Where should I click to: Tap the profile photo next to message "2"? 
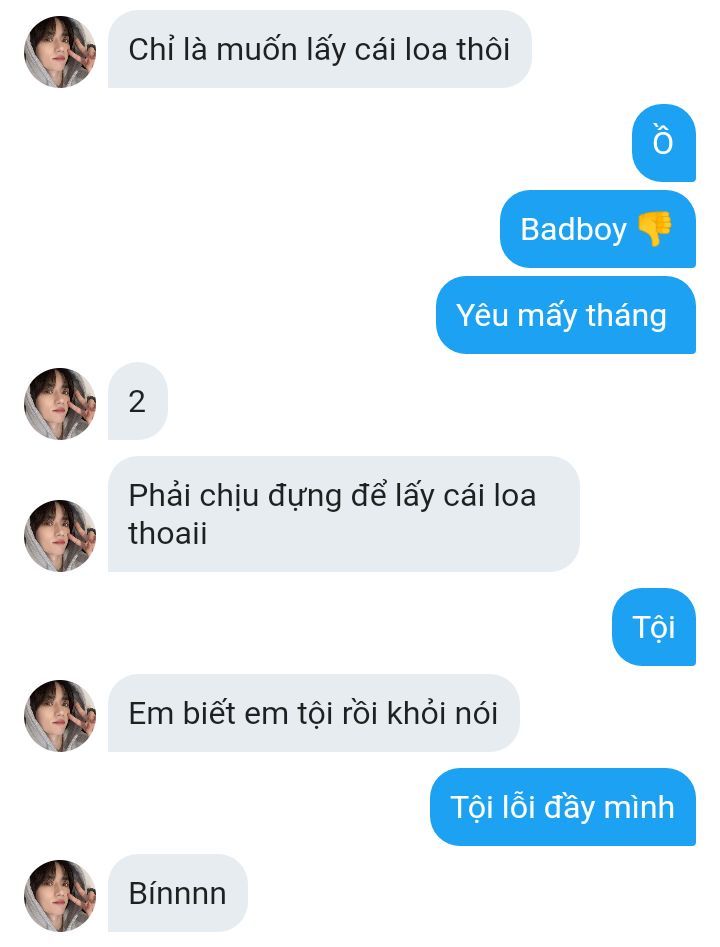[60, 403]
